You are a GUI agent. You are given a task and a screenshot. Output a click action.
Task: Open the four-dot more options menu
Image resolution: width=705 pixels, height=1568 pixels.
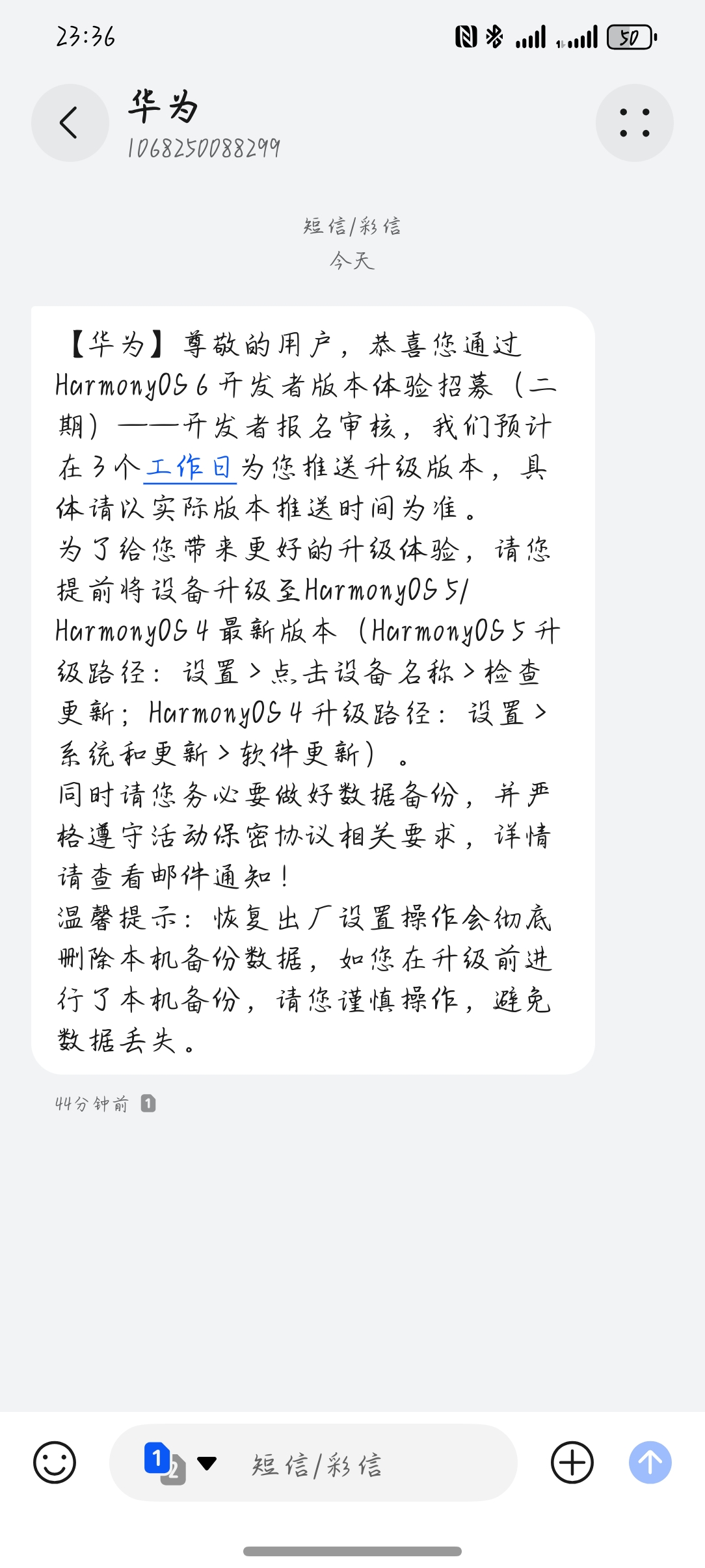click(x=634, y=123)
